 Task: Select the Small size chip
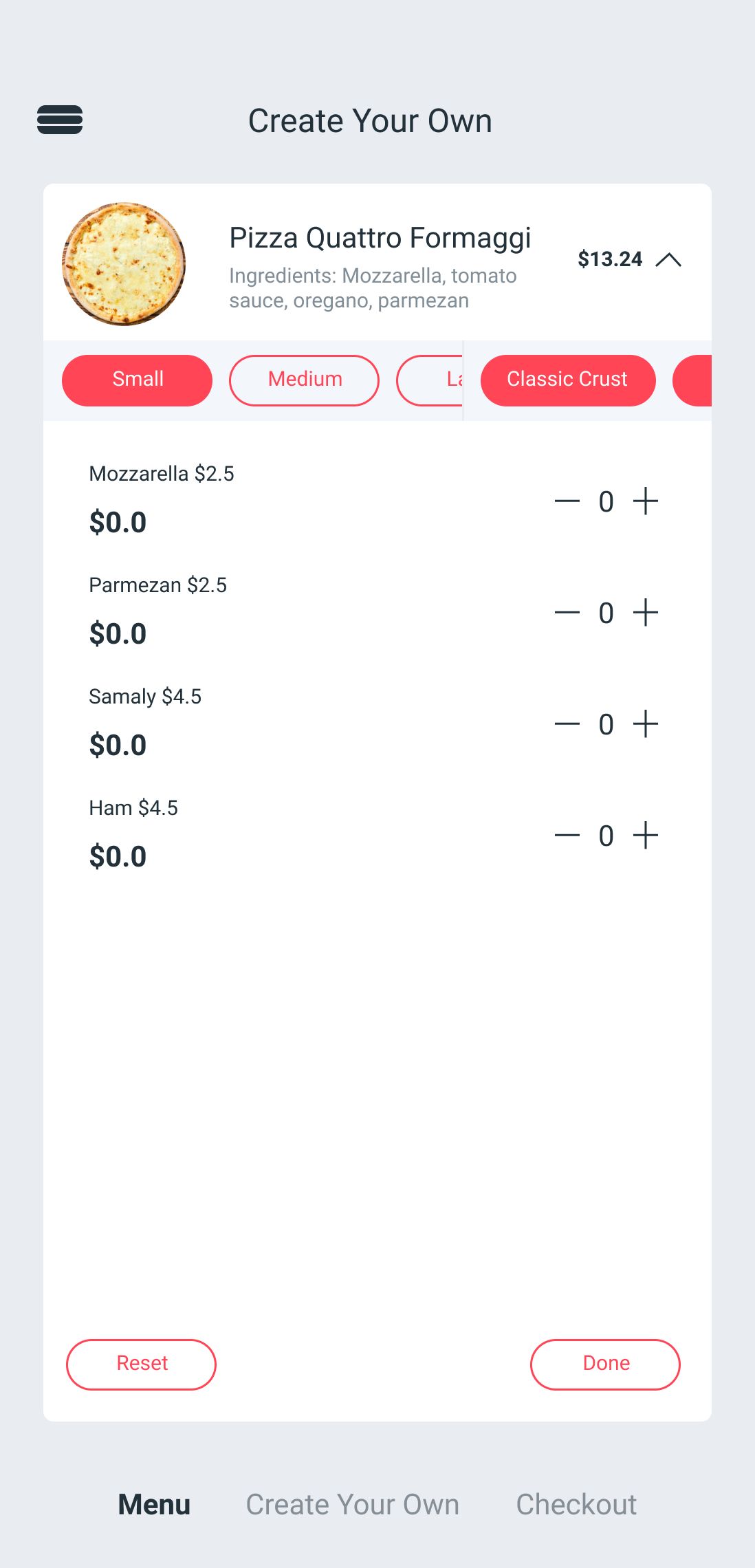(137, 380)
